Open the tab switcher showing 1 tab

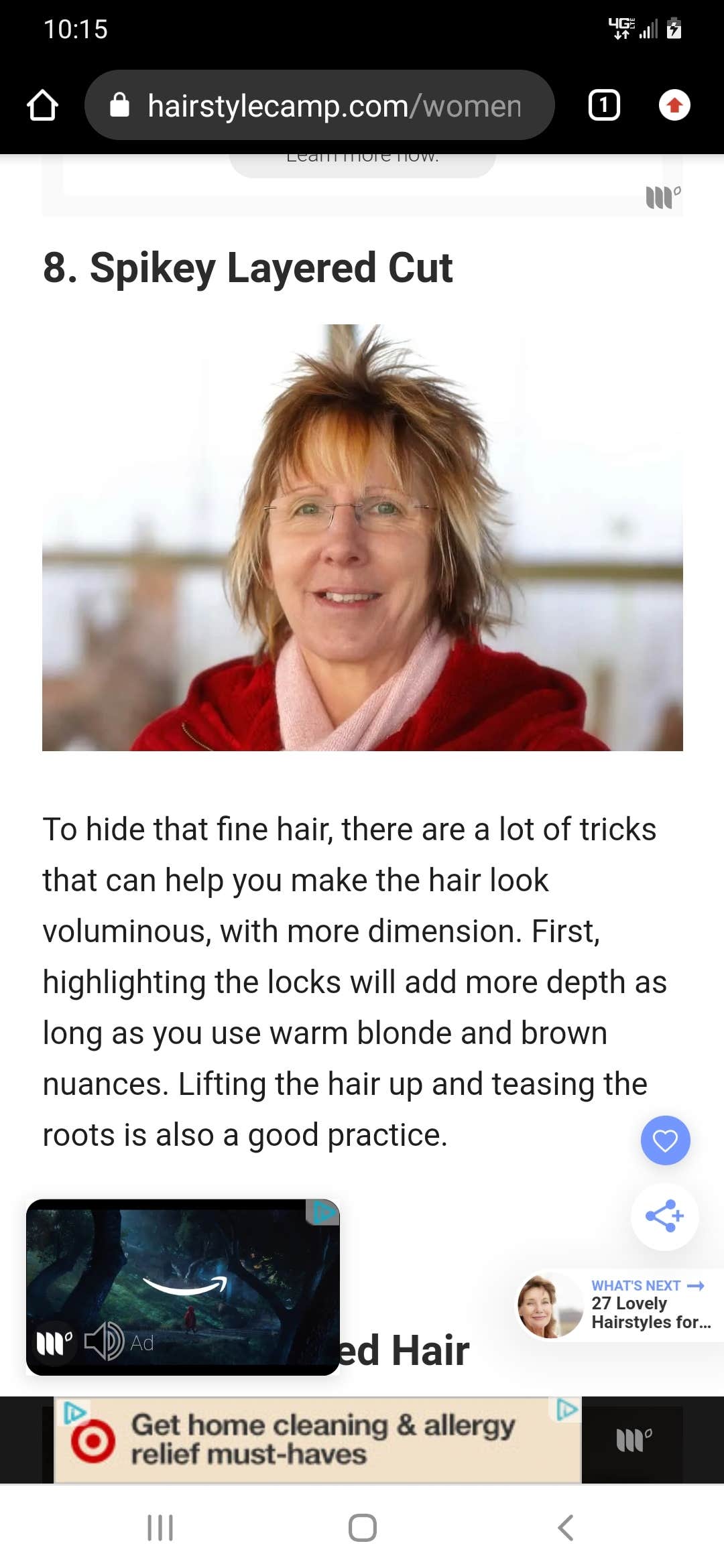pos(603,105)
